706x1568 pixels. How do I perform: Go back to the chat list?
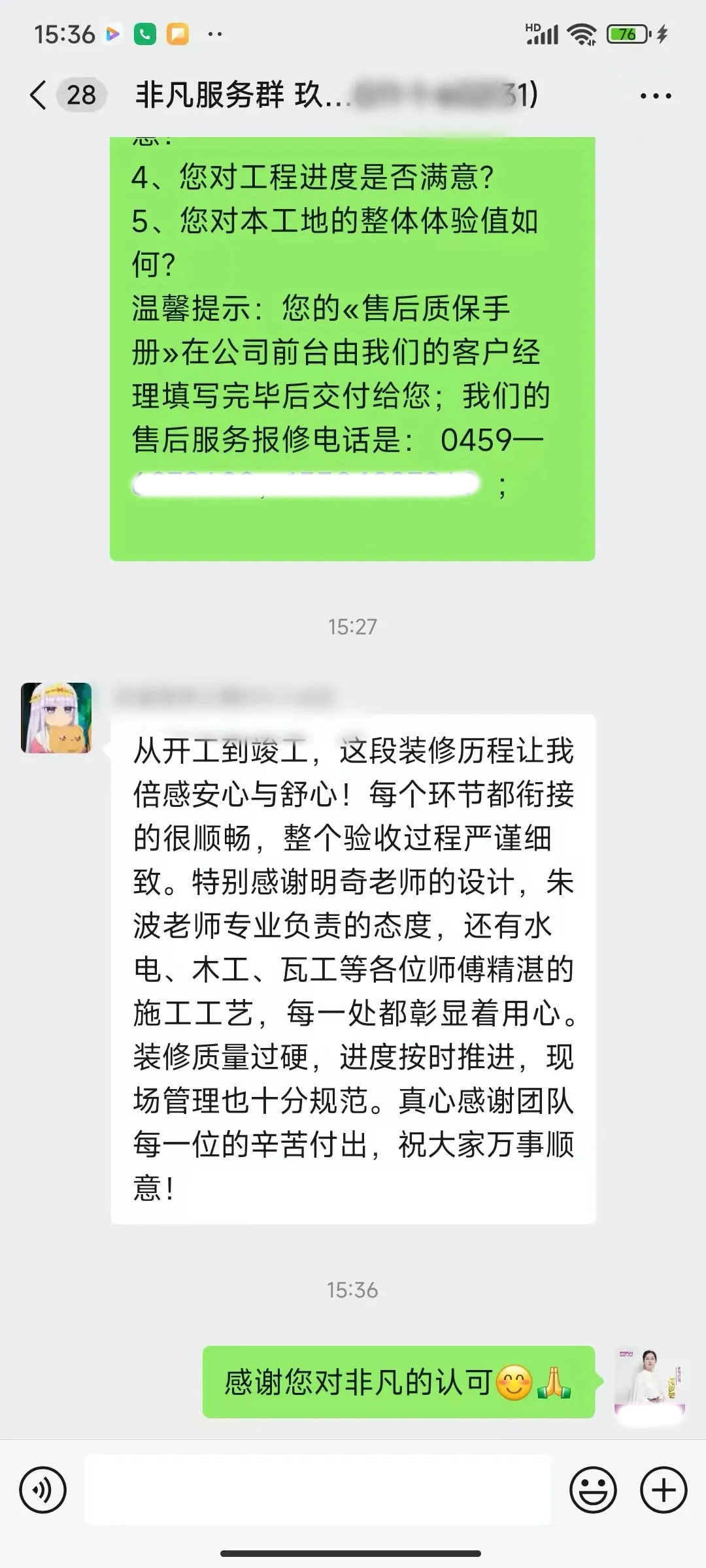pyautogui.click(x=39, y=95)
